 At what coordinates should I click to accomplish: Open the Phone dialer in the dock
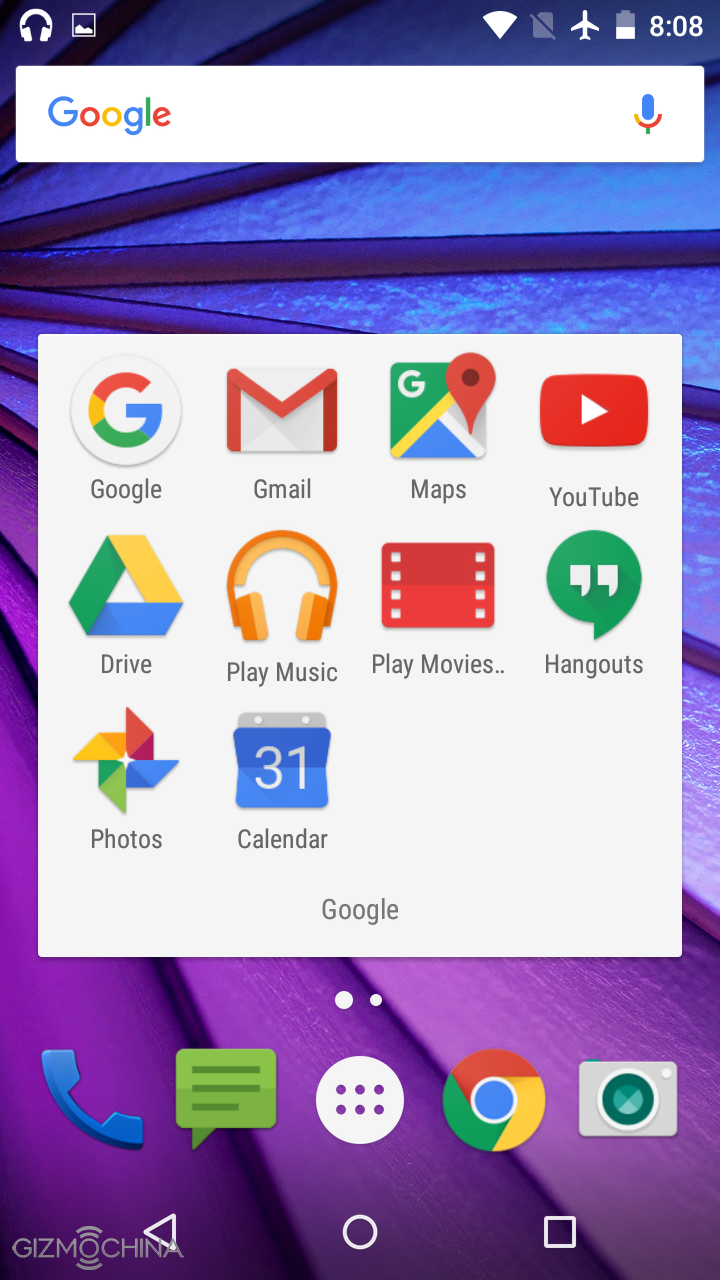tap(92, 1098)
